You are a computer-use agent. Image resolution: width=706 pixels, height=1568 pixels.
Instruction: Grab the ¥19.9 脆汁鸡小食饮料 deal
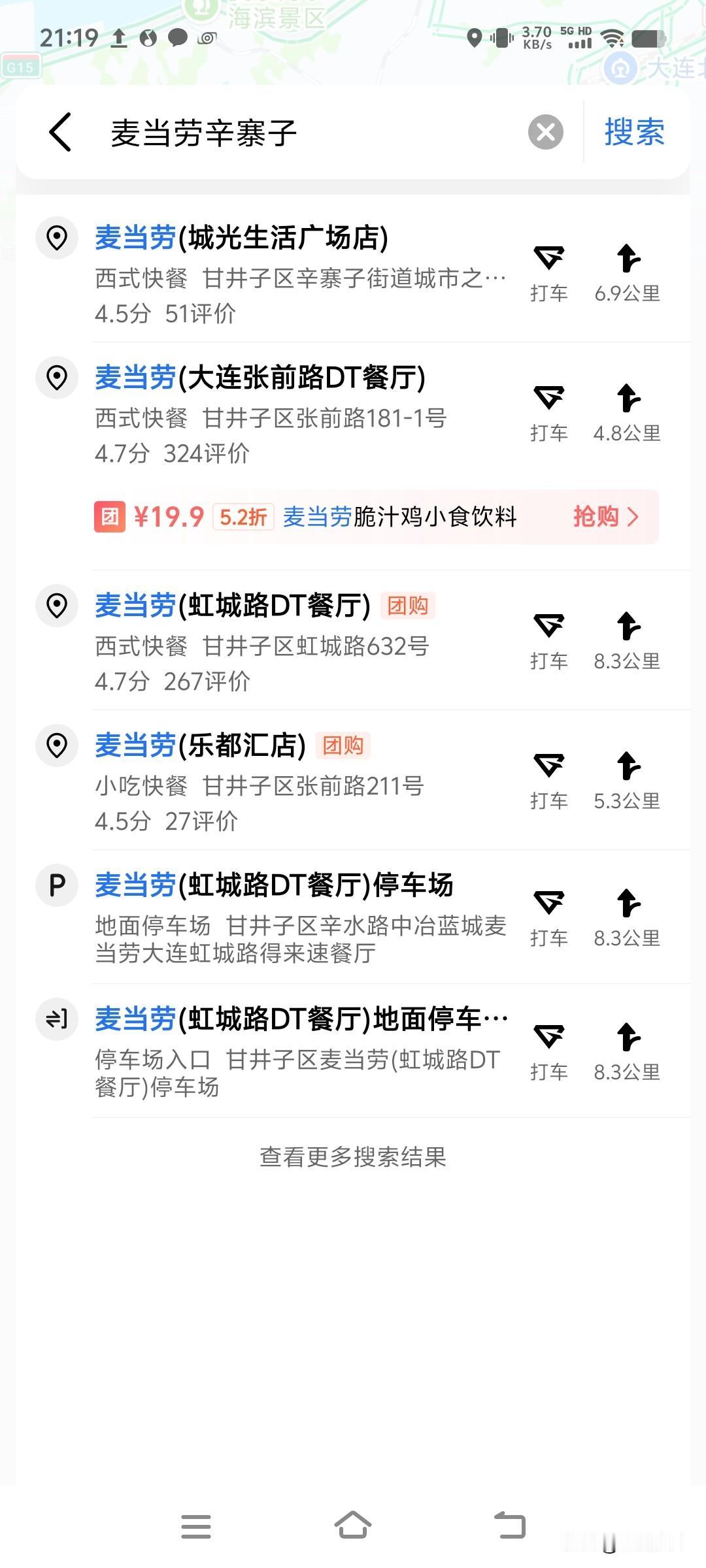pos(377,517)
